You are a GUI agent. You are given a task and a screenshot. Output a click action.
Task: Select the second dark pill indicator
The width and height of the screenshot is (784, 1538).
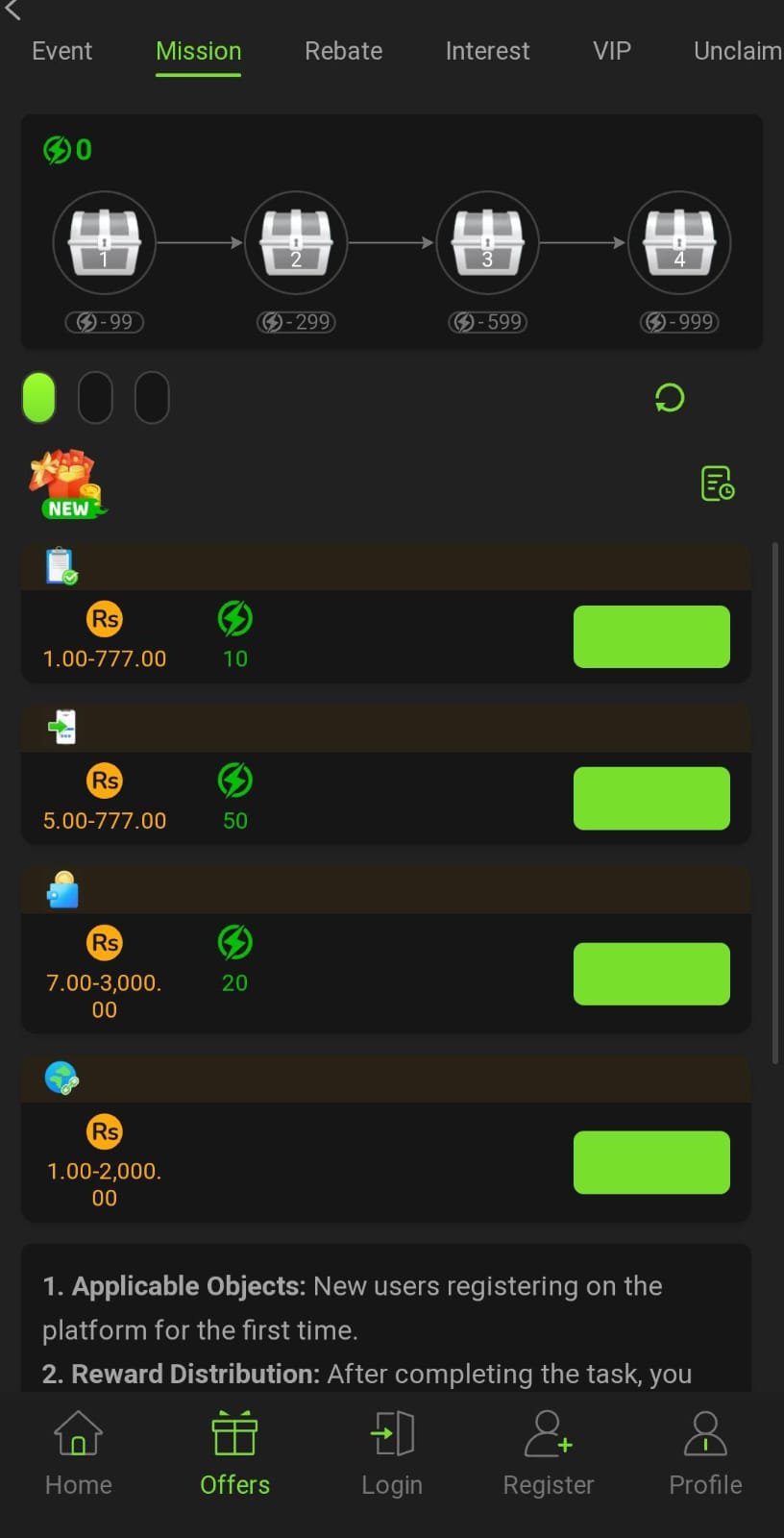95,396
